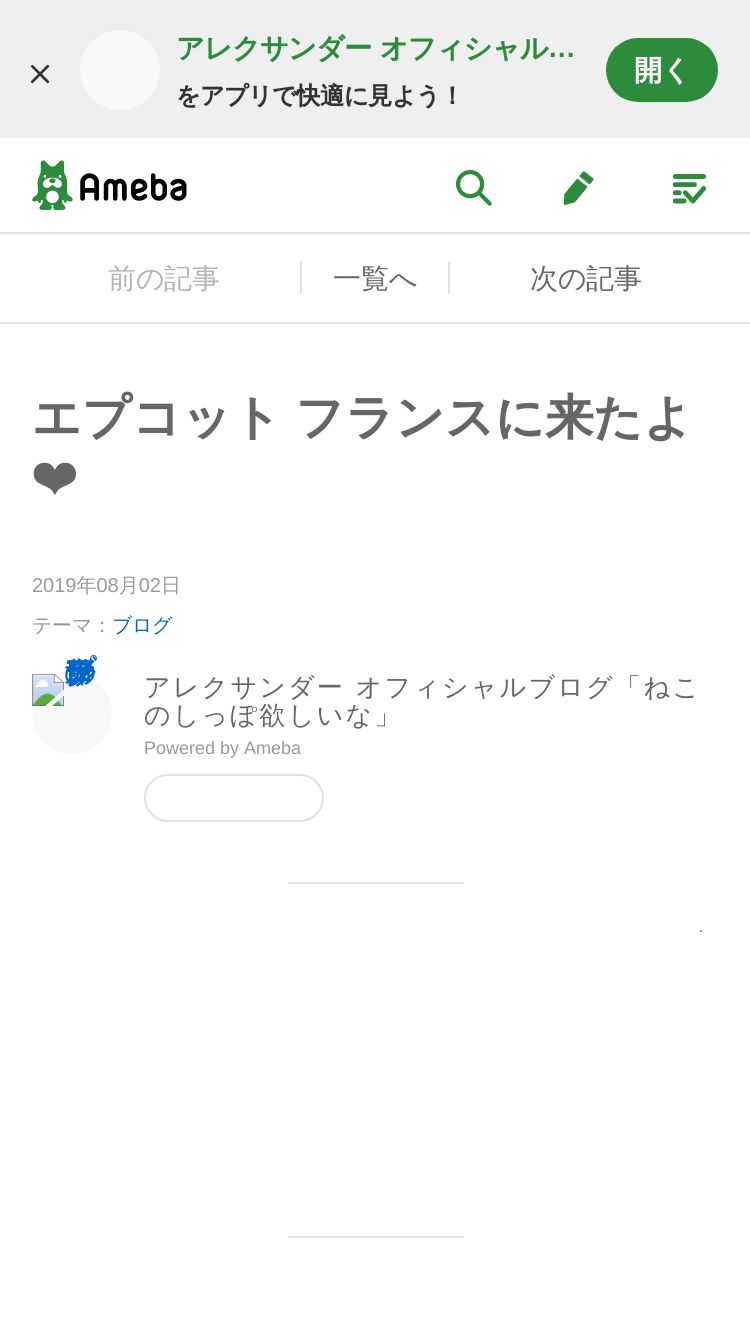Go to 次の記事 next article

[586, 278]
